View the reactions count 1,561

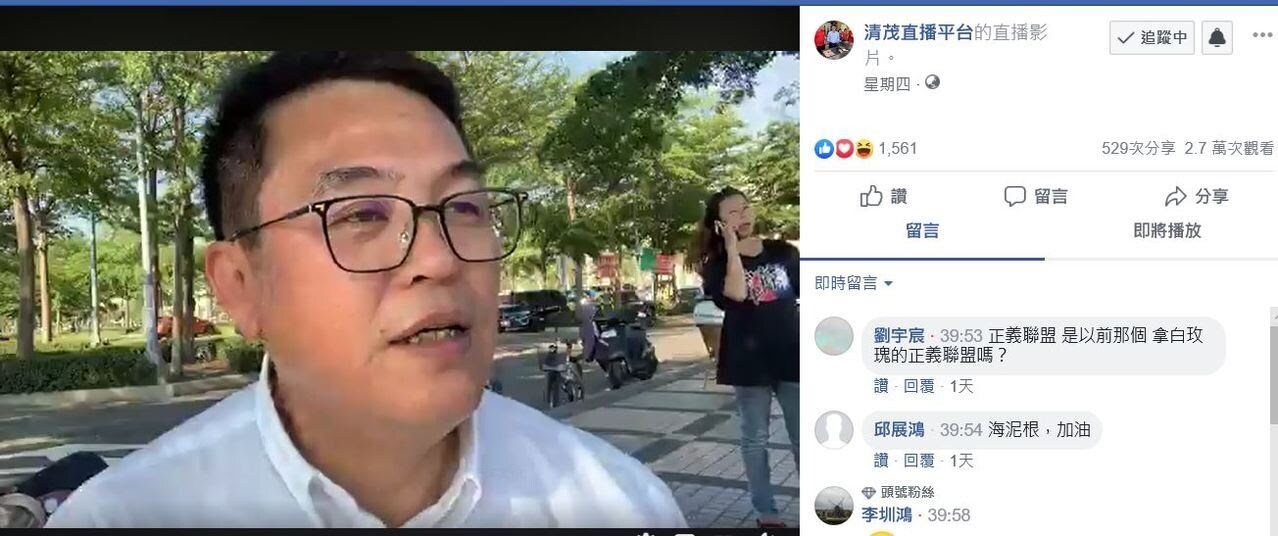(897, 148)
